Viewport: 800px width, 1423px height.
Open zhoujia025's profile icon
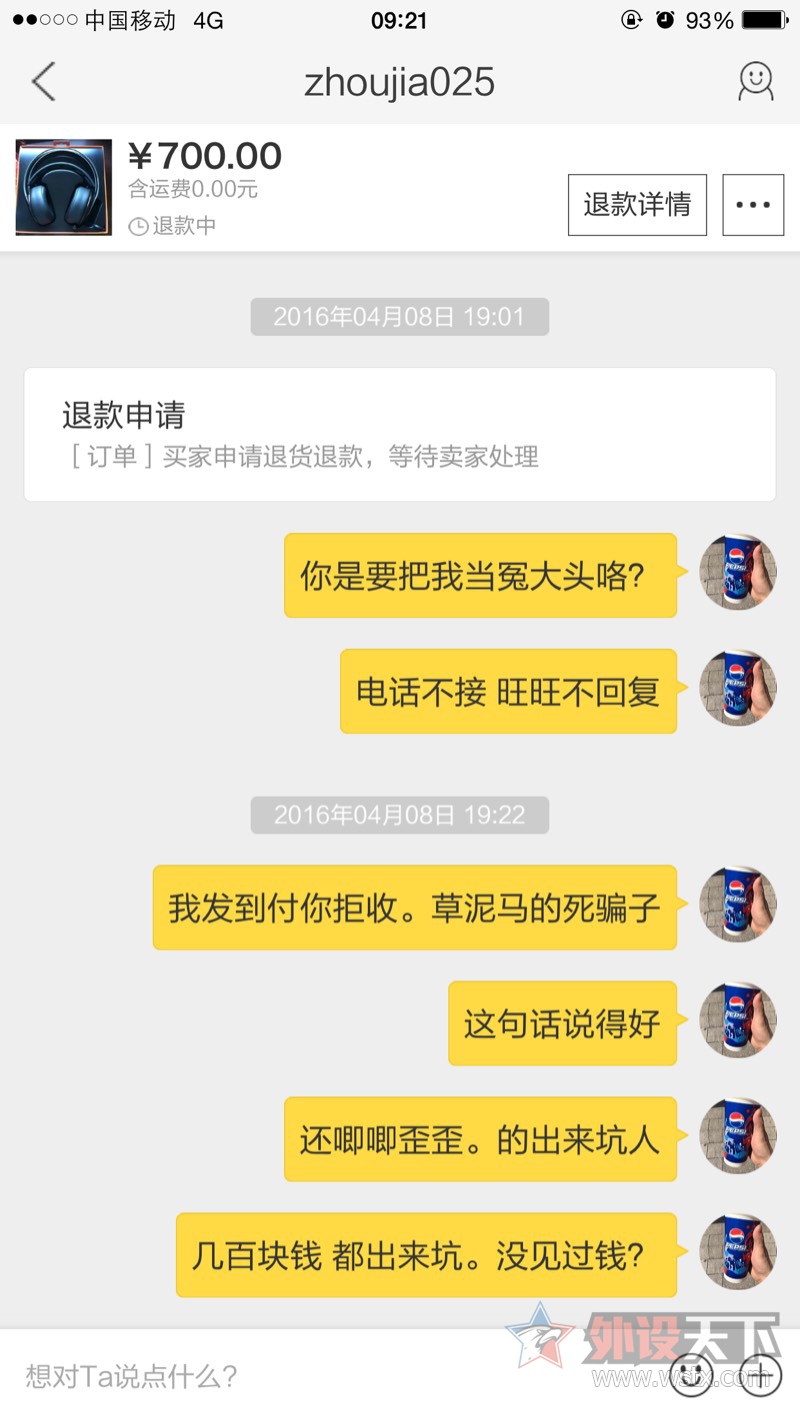pyautogui.click(x=755, y=82)
